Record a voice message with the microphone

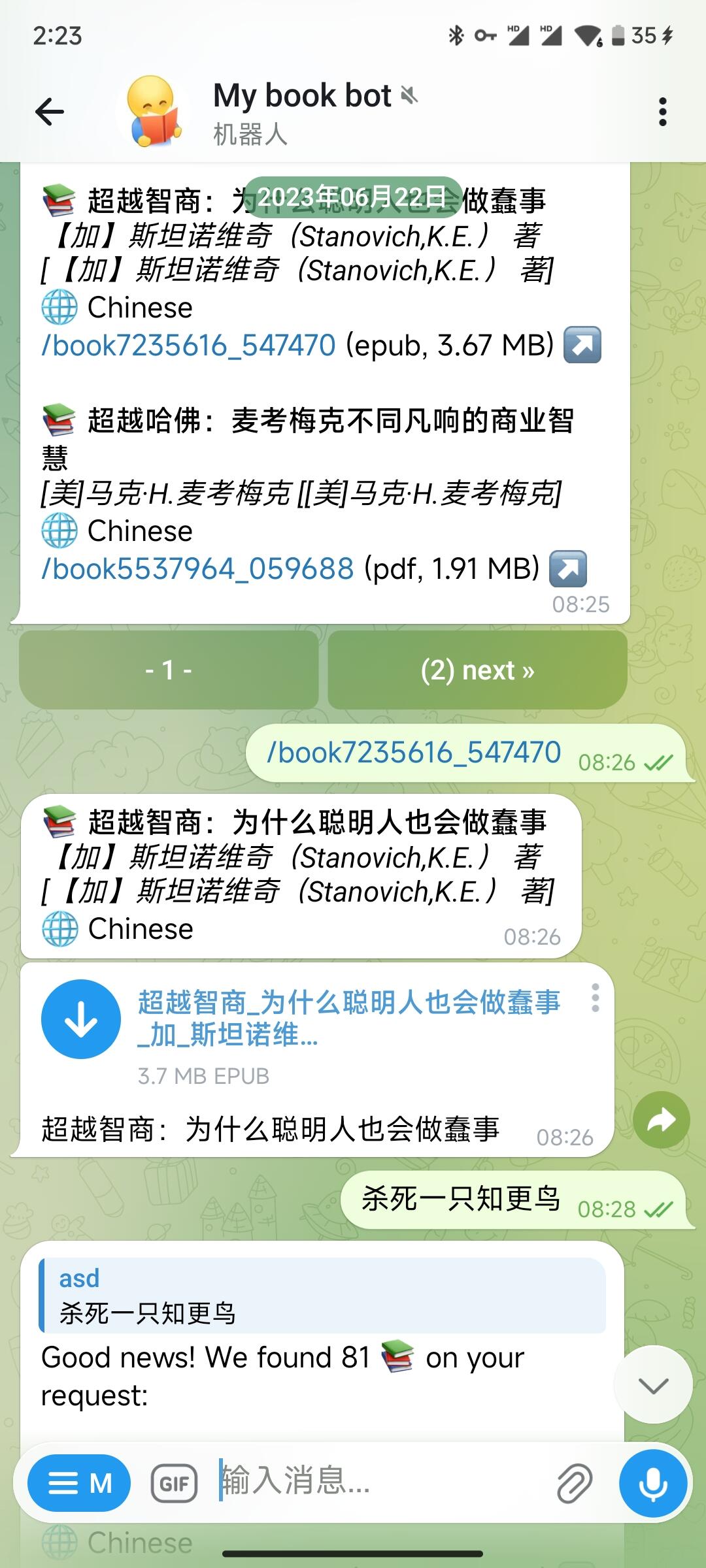coord(652,1484)
